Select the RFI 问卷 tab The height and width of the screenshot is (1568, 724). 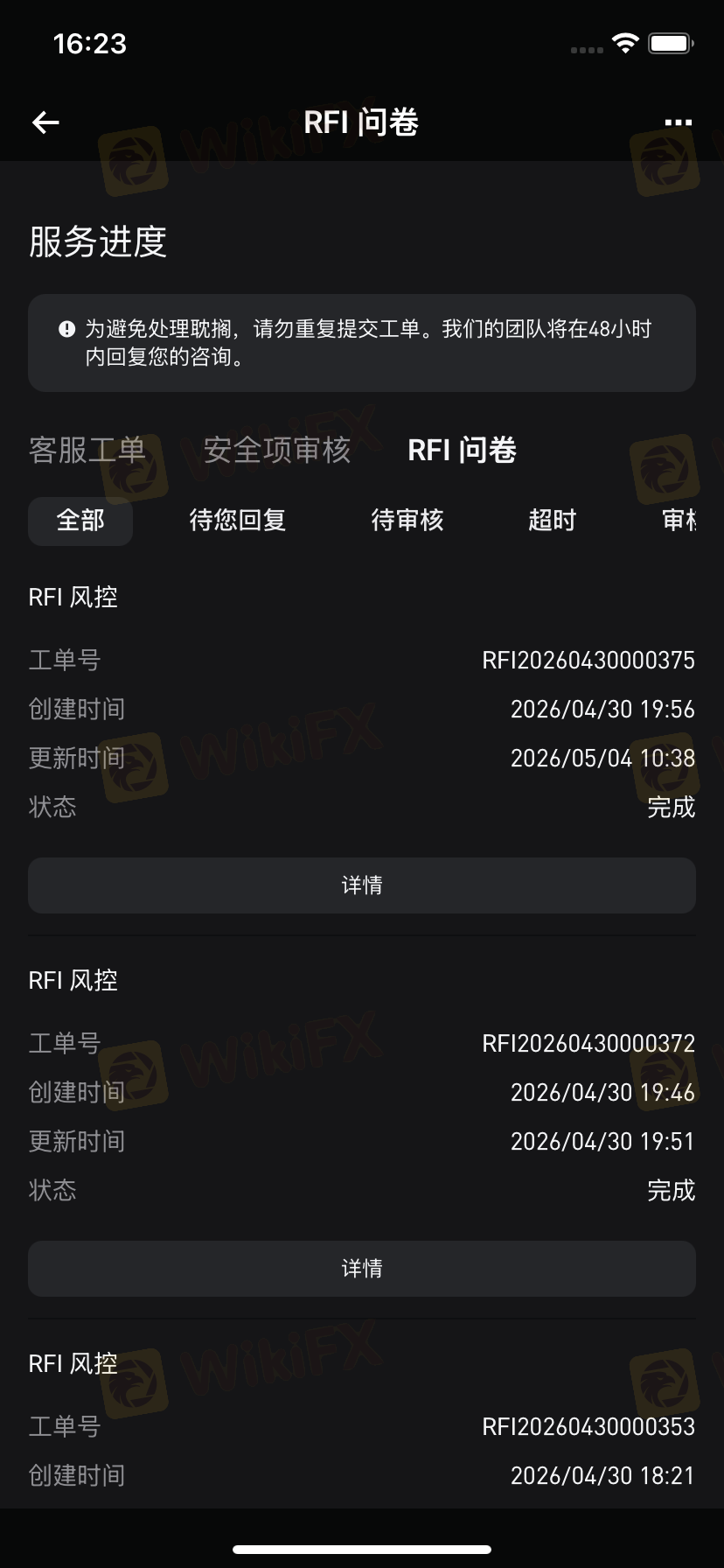pyautogui.click(x=462, y=450)
